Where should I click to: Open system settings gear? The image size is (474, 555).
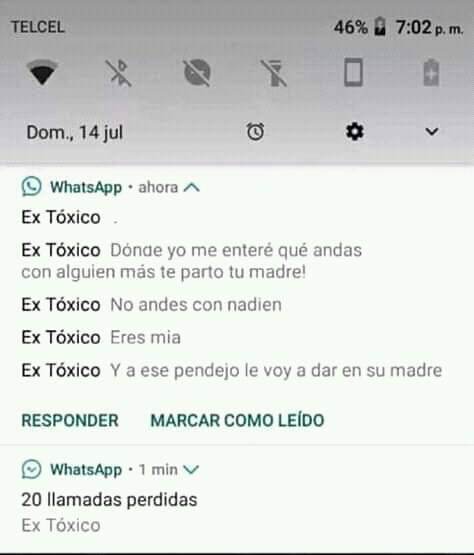(354, 132)
